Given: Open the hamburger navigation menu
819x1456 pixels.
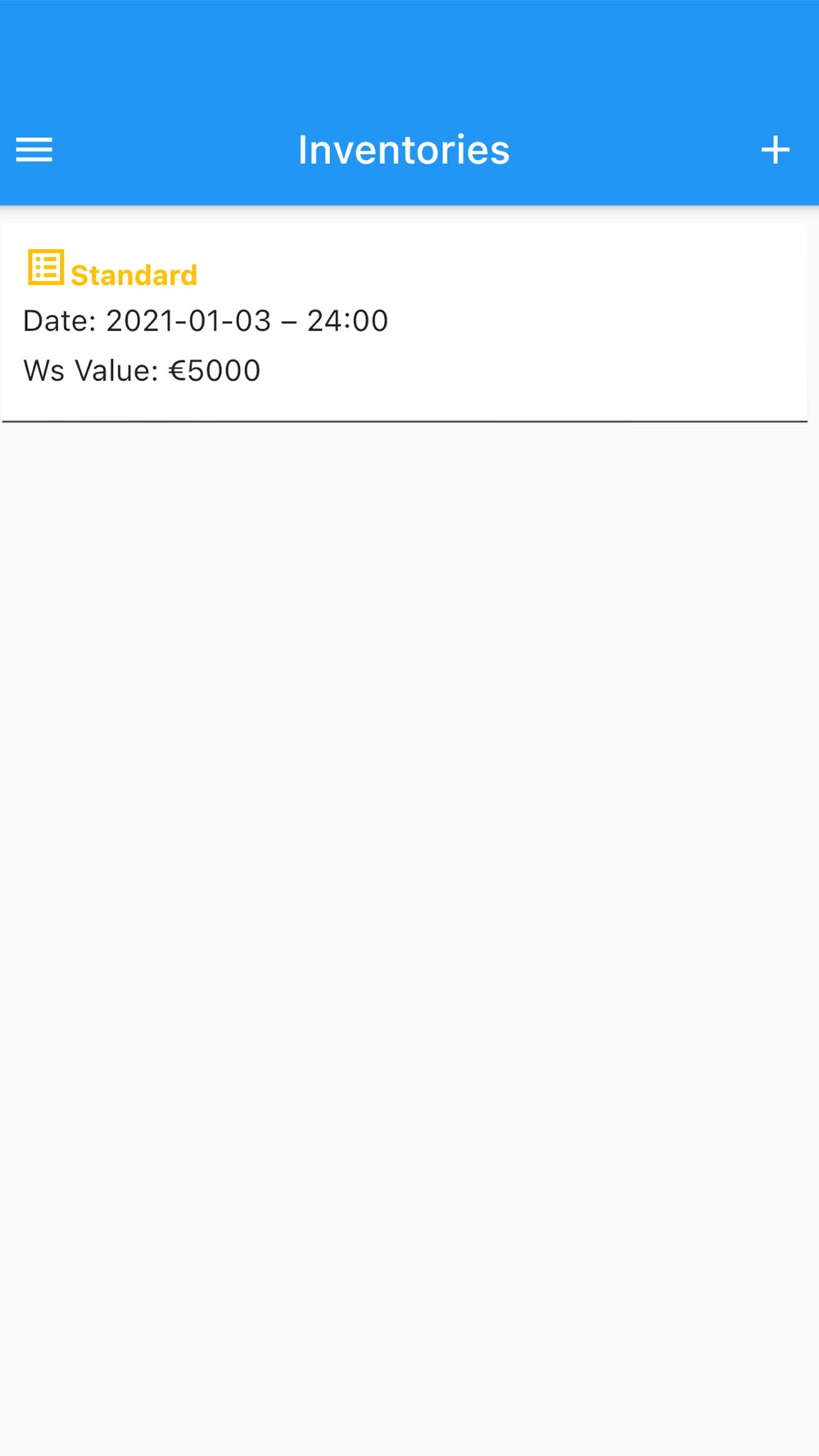Looking at the screenshot, I should pyautogui.click(x=34, y=150).
